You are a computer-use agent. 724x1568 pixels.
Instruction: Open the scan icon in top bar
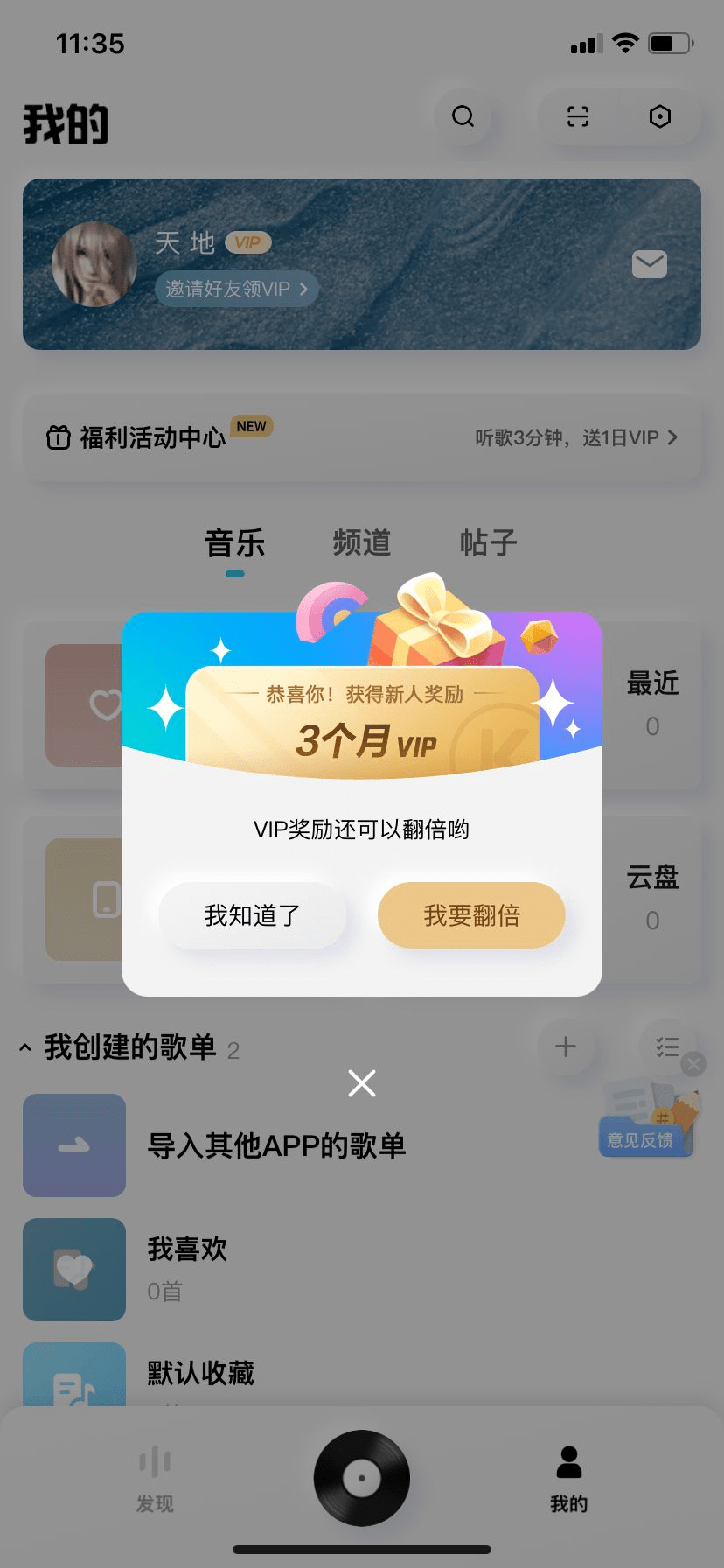576,116
